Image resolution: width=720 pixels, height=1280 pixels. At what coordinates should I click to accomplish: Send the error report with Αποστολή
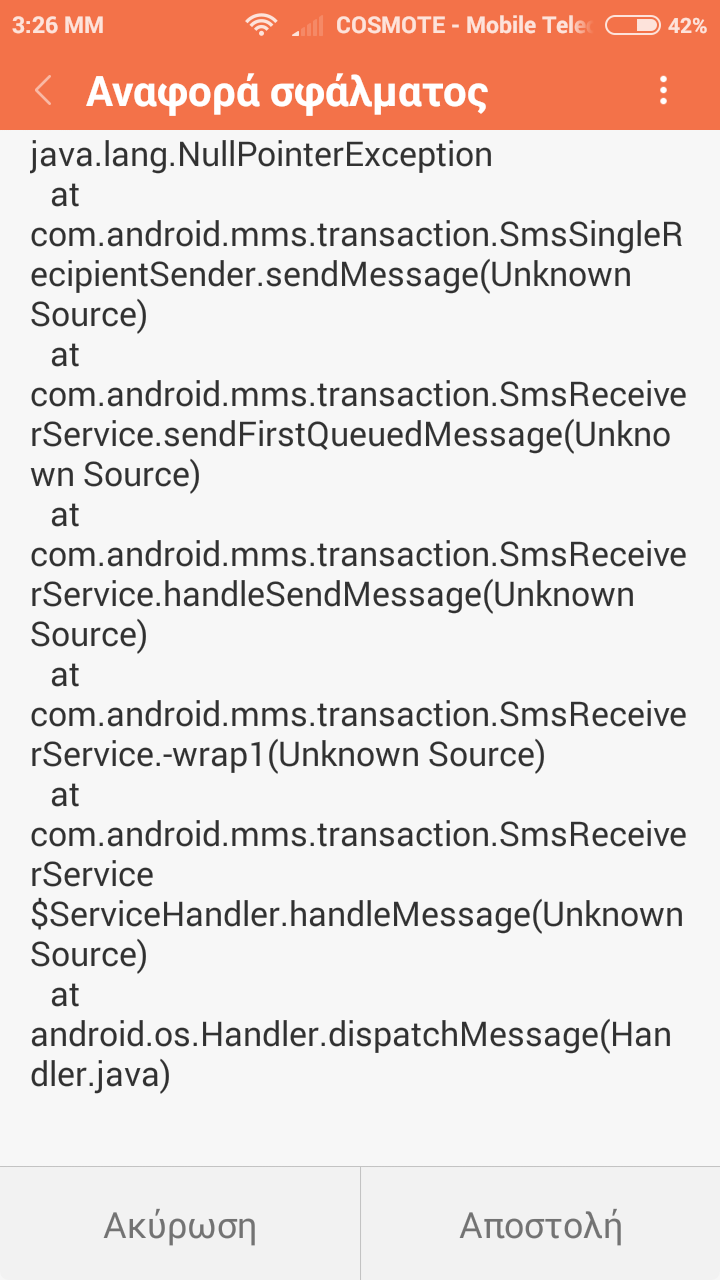click(x=540, y=1225)
